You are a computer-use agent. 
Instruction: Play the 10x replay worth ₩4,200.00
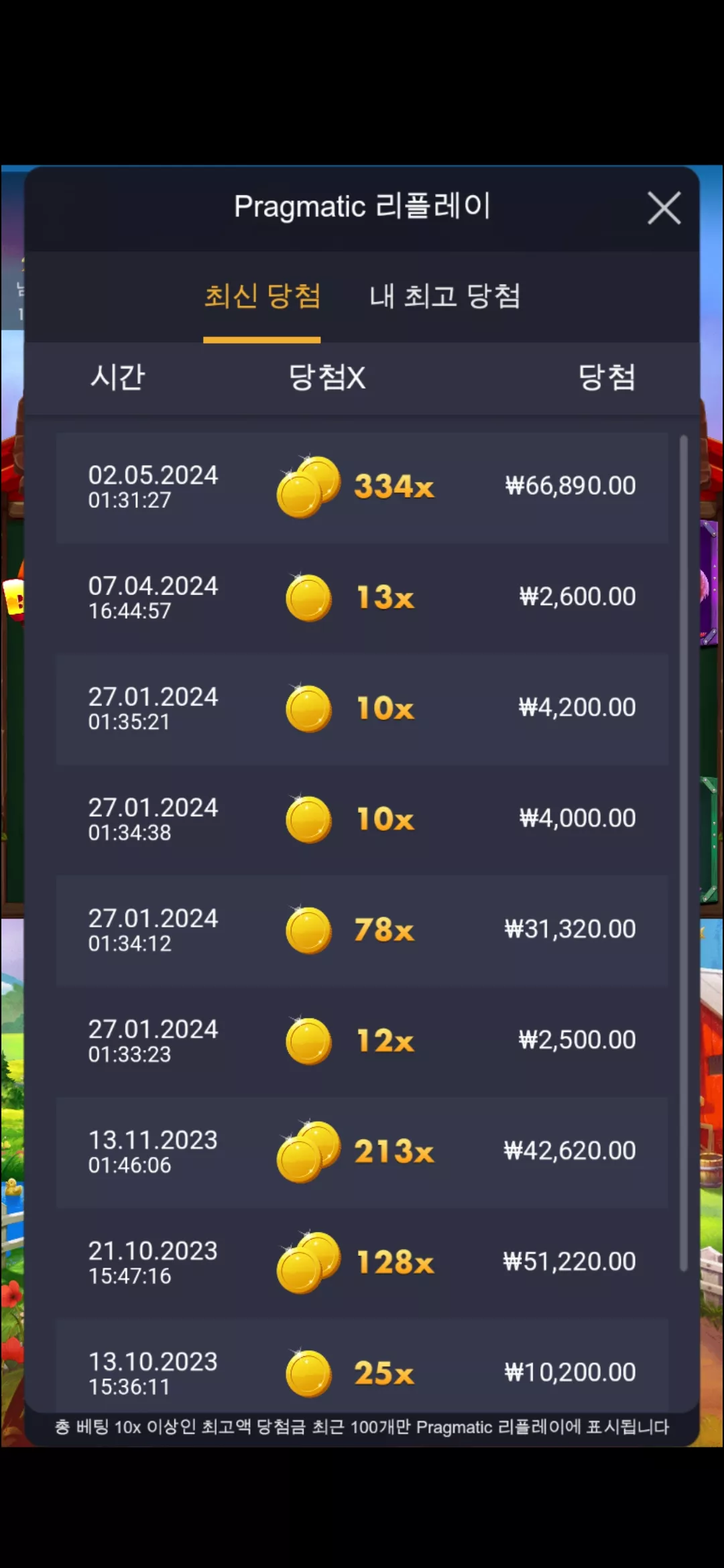[x=362, y=709]
